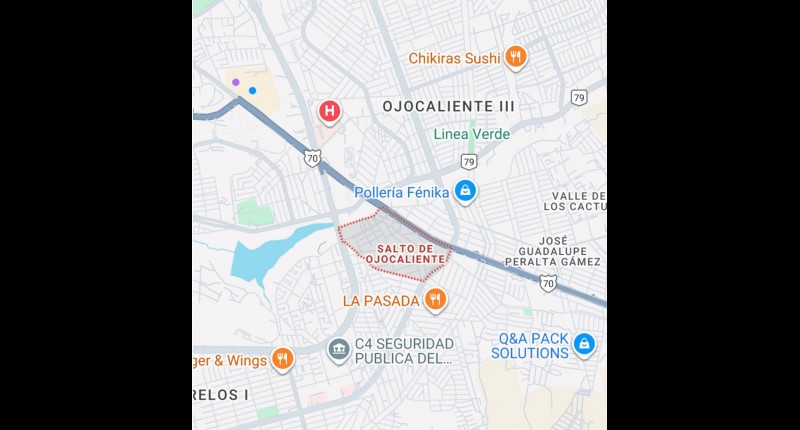
Task: Select the red hospital marker
Action: (329, 111)
